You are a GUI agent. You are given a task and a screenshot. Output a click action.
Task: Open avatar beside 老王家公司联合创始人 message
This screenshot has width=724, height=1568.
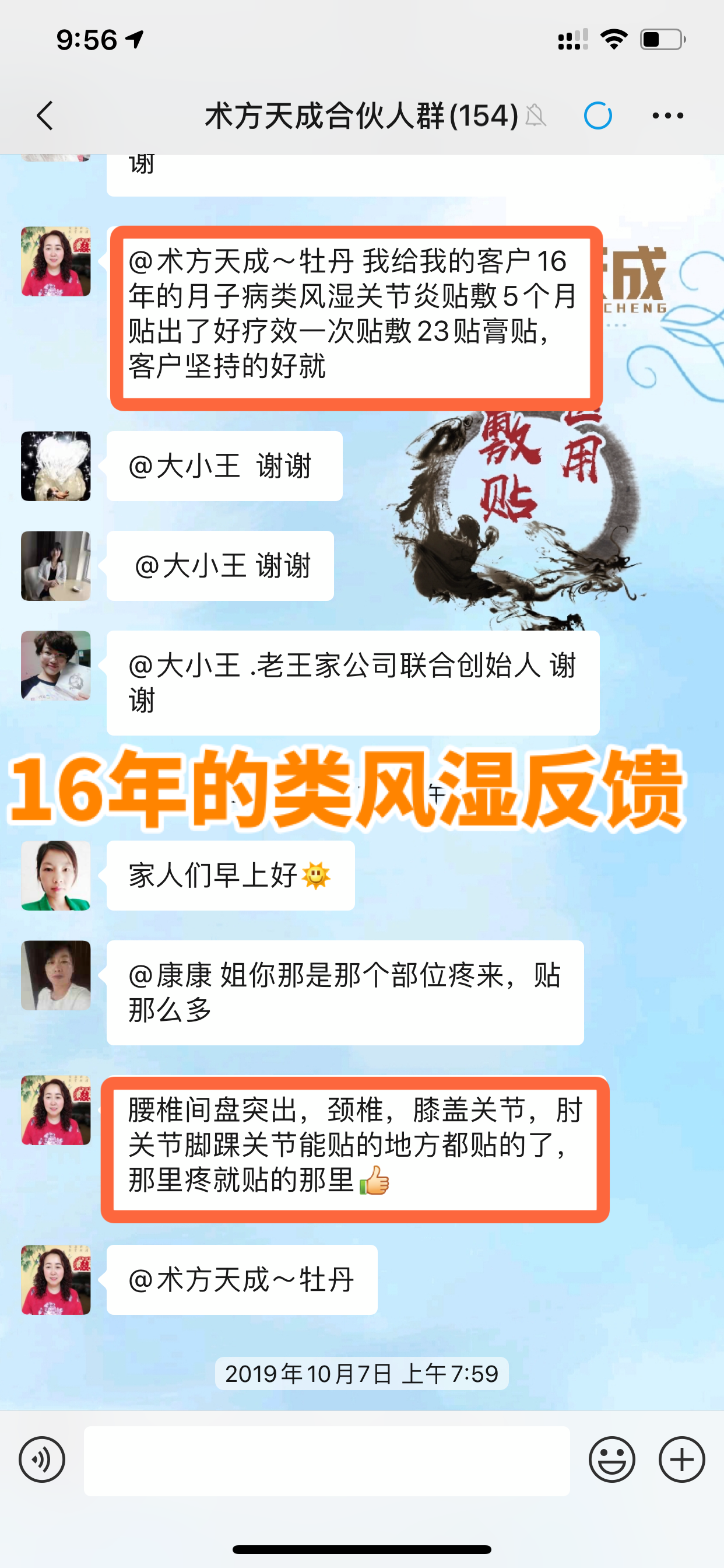56,666
